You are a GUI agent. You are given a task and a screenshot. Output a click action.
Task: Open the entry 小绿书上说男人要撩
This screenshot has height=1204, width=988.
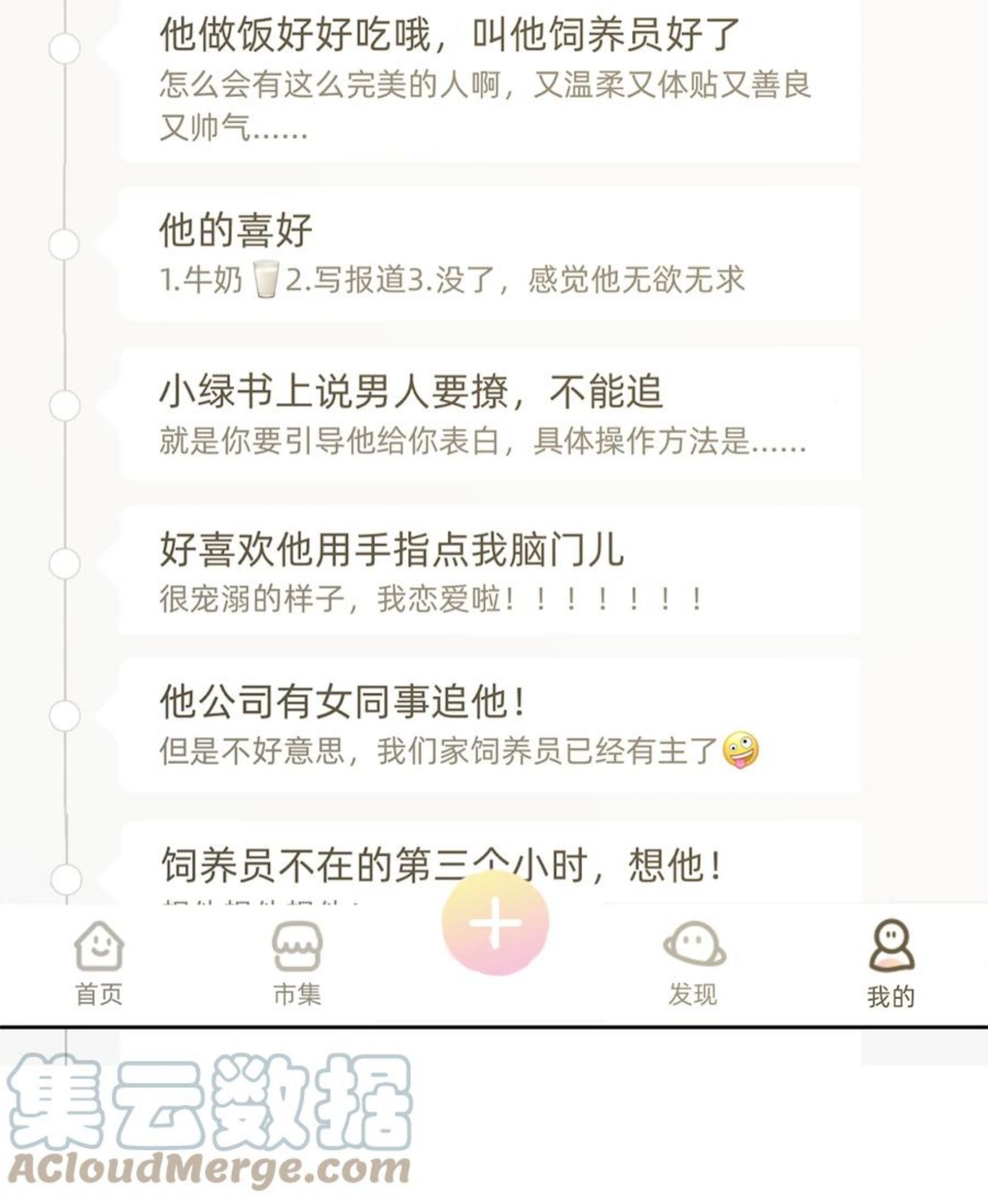click(x=491, y=414)
